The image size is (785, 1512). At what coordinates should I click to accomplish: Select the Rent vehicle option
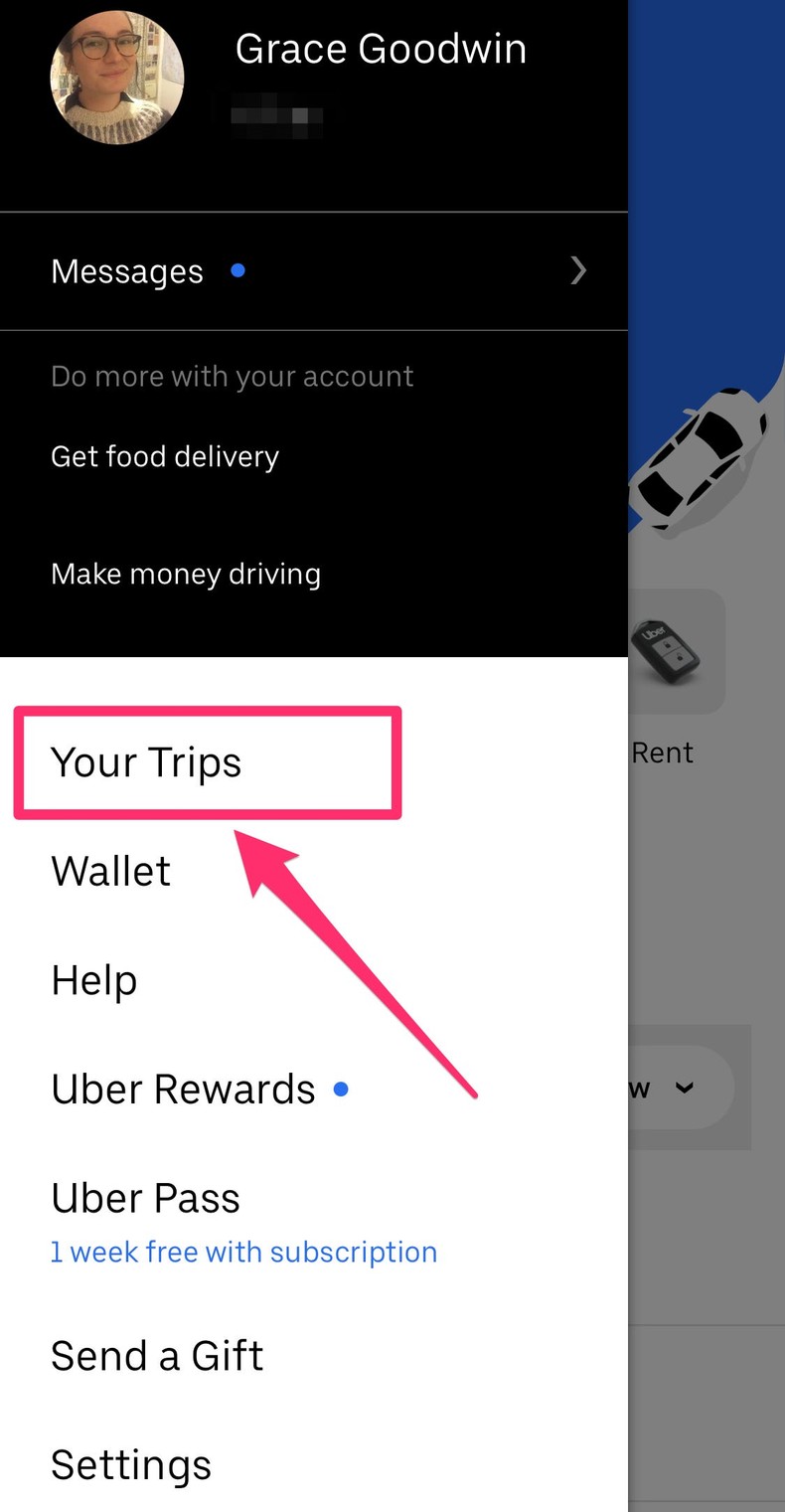(664, 753)
